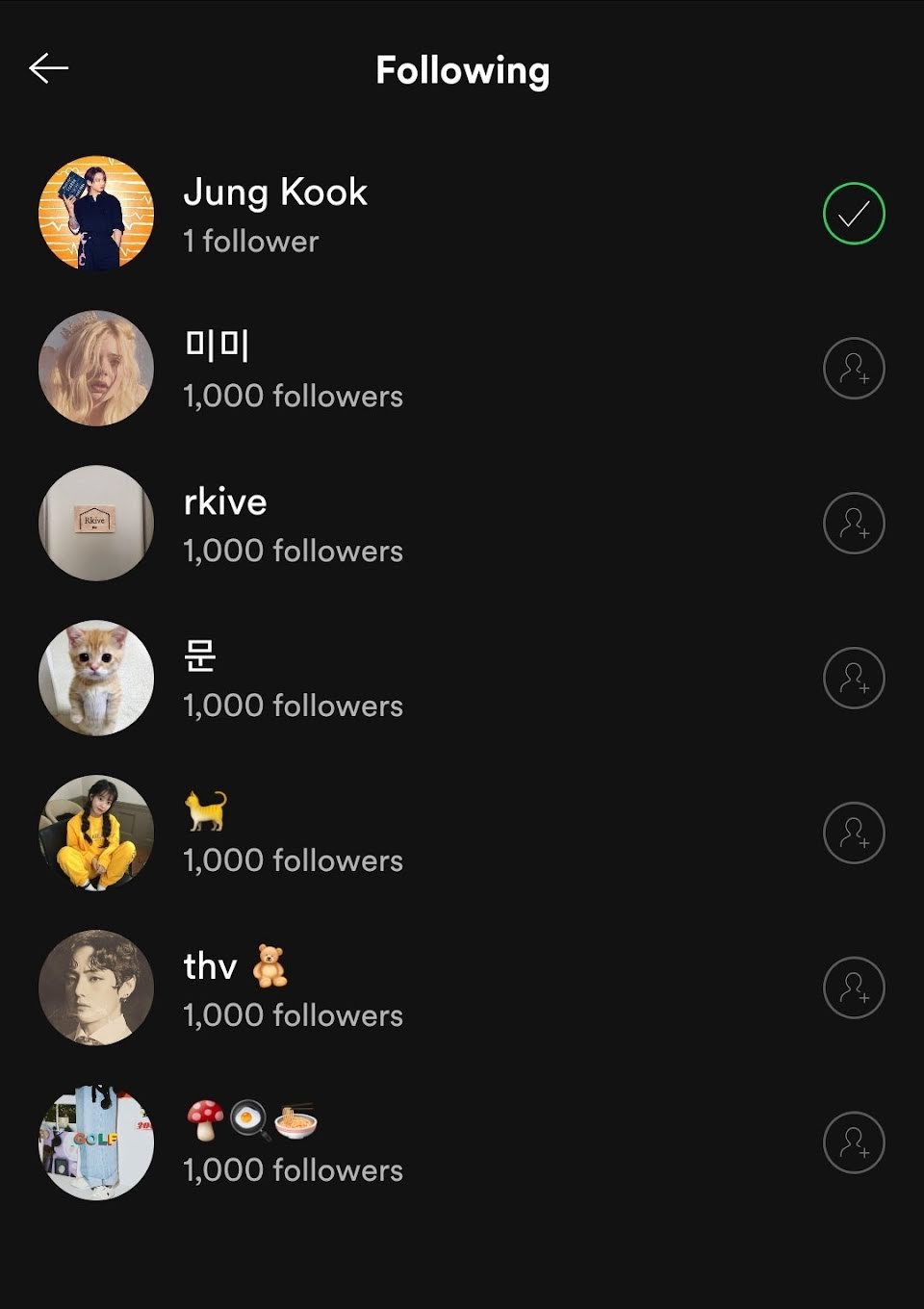Open the 미미 profile row

click(x=293, y=369)
